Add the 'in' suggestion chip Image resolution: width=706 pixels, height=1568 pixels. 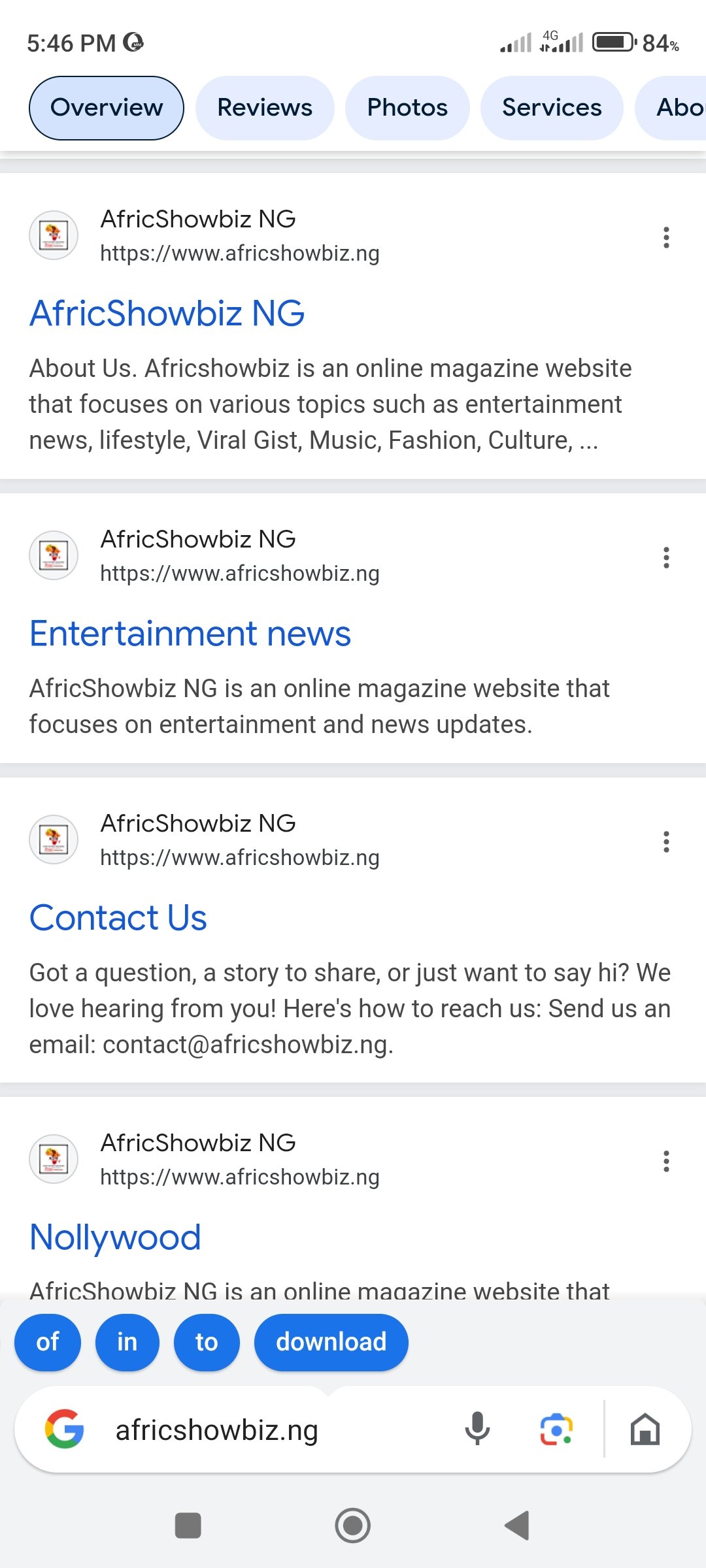127,1343
